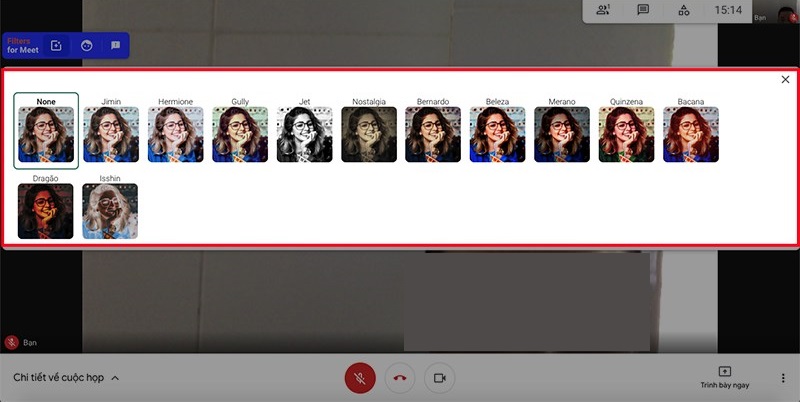800x402 pixels.
Task: Apply the Jimin filter
Action: pyautogui.click(x=110, y=134)
